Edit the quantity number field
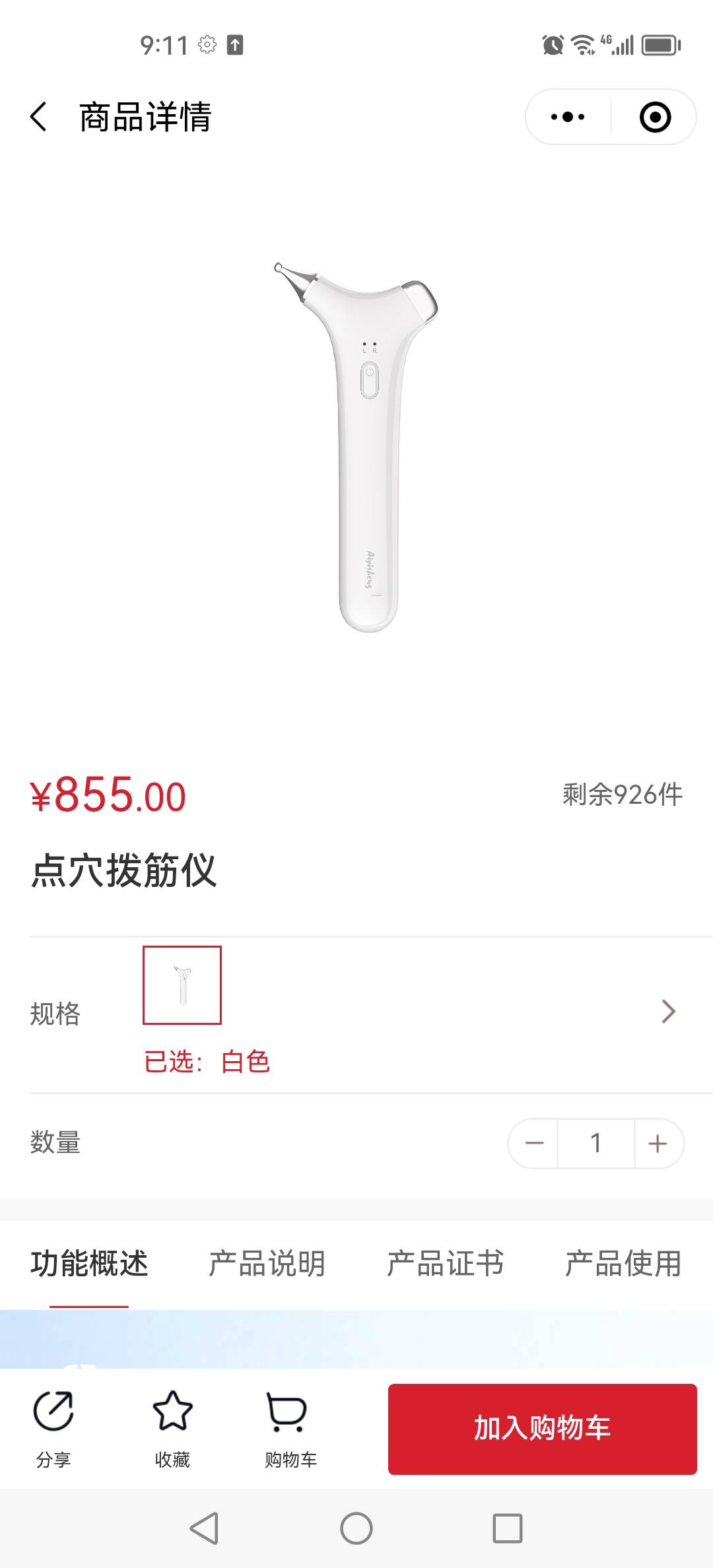 [x=595, y=1143]
